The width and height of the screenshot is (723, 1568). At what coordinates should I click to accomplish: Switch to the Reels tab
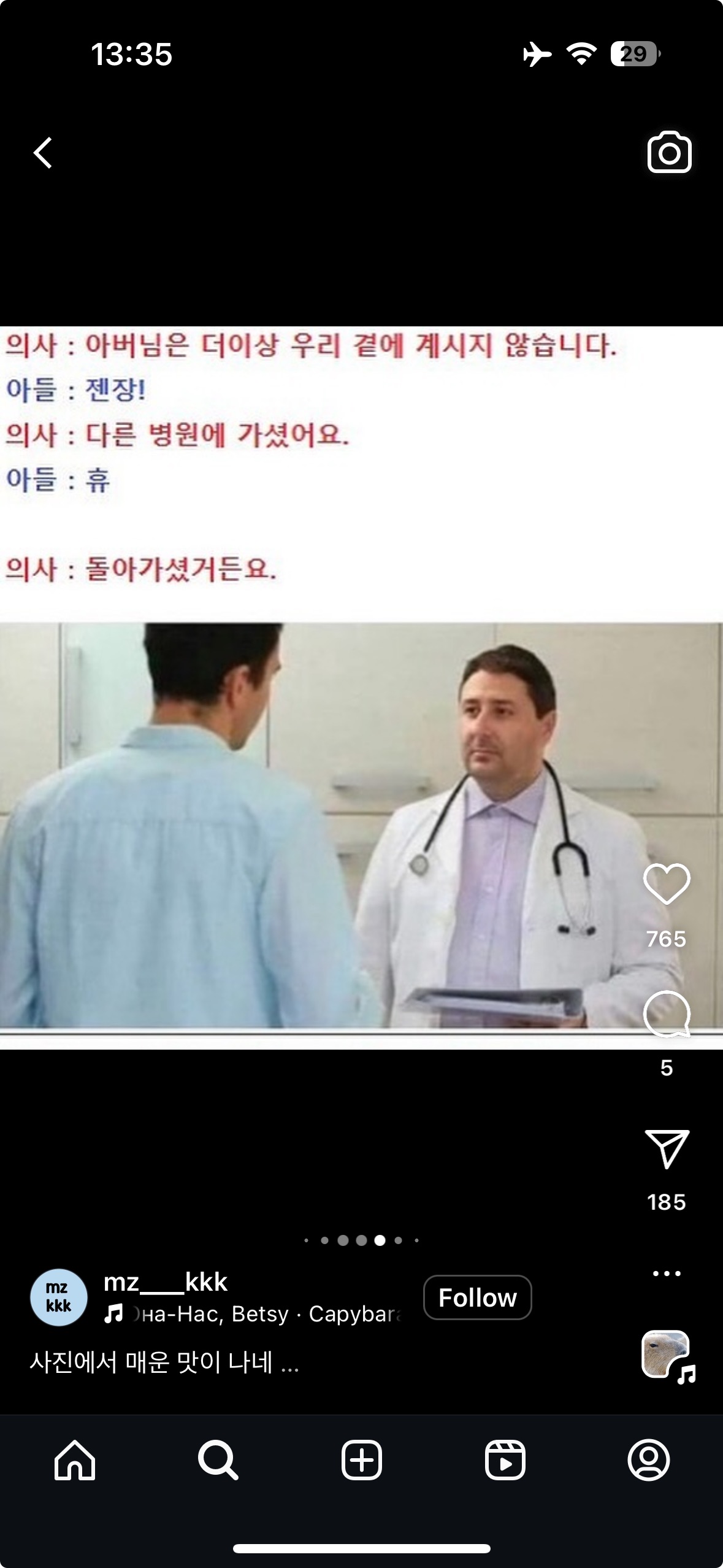click(505, 1460)
